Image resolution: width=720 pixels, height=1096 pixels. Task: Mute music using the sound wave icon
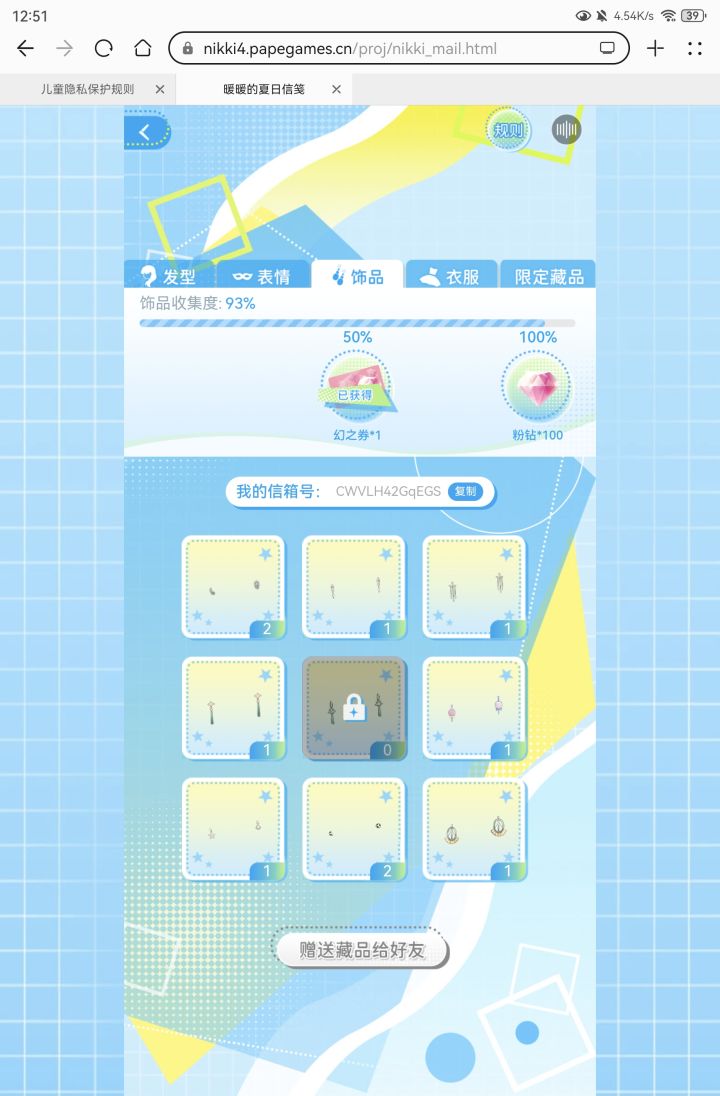[565, 130]
